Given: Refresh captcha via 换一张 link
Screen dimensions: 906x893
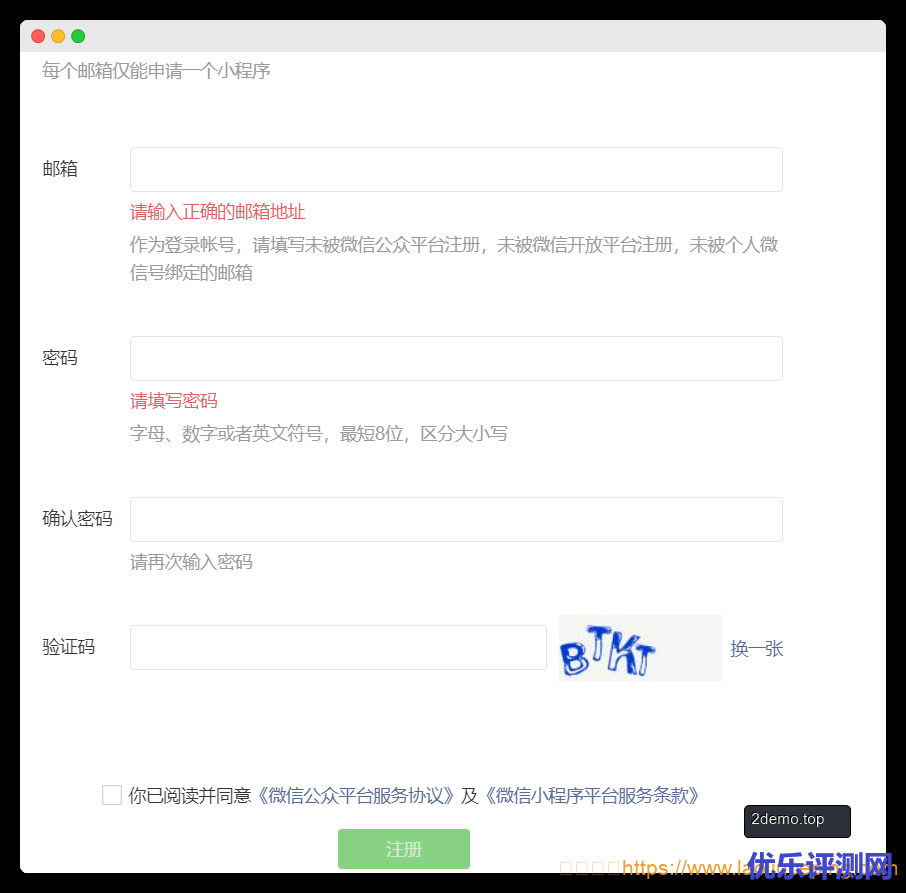Looking at the screenshot, I should (756, 648).
